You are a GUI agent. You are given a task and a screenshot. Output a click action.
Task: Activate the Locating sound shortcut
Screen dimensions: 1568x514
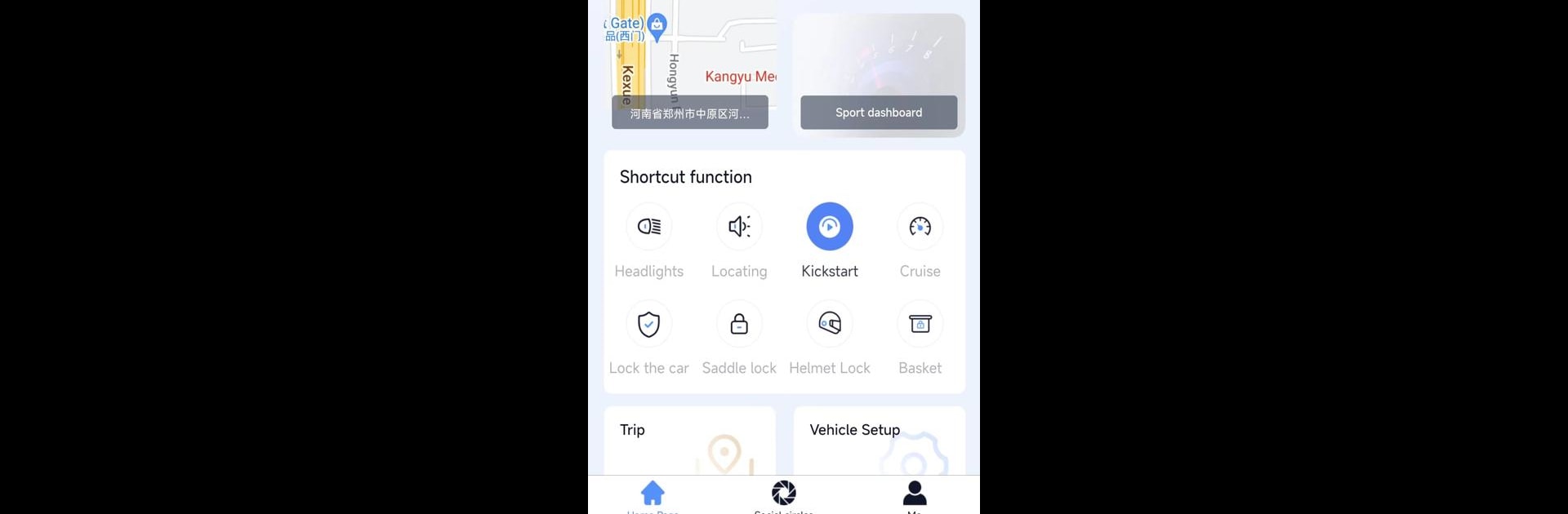click(739, 227)
